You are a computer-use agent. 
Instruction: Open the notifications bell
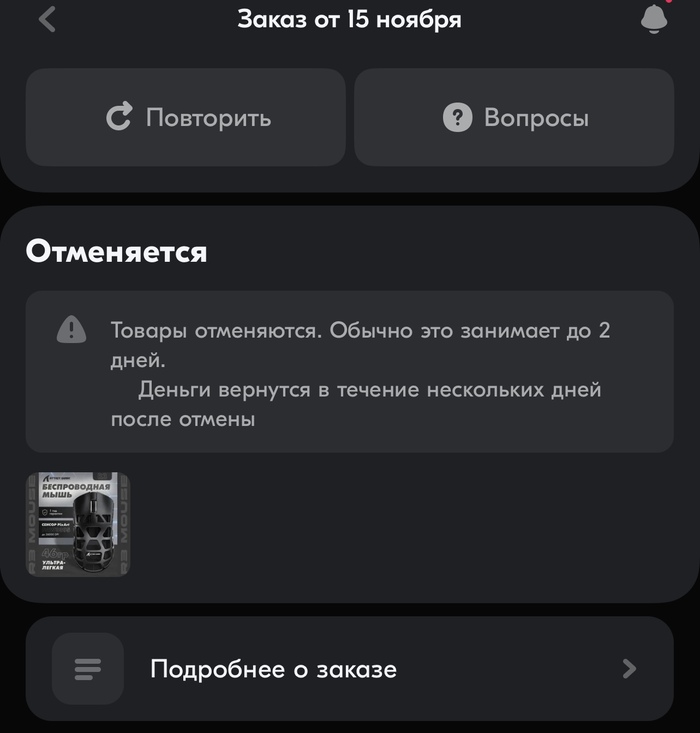[x=653, y=20]
